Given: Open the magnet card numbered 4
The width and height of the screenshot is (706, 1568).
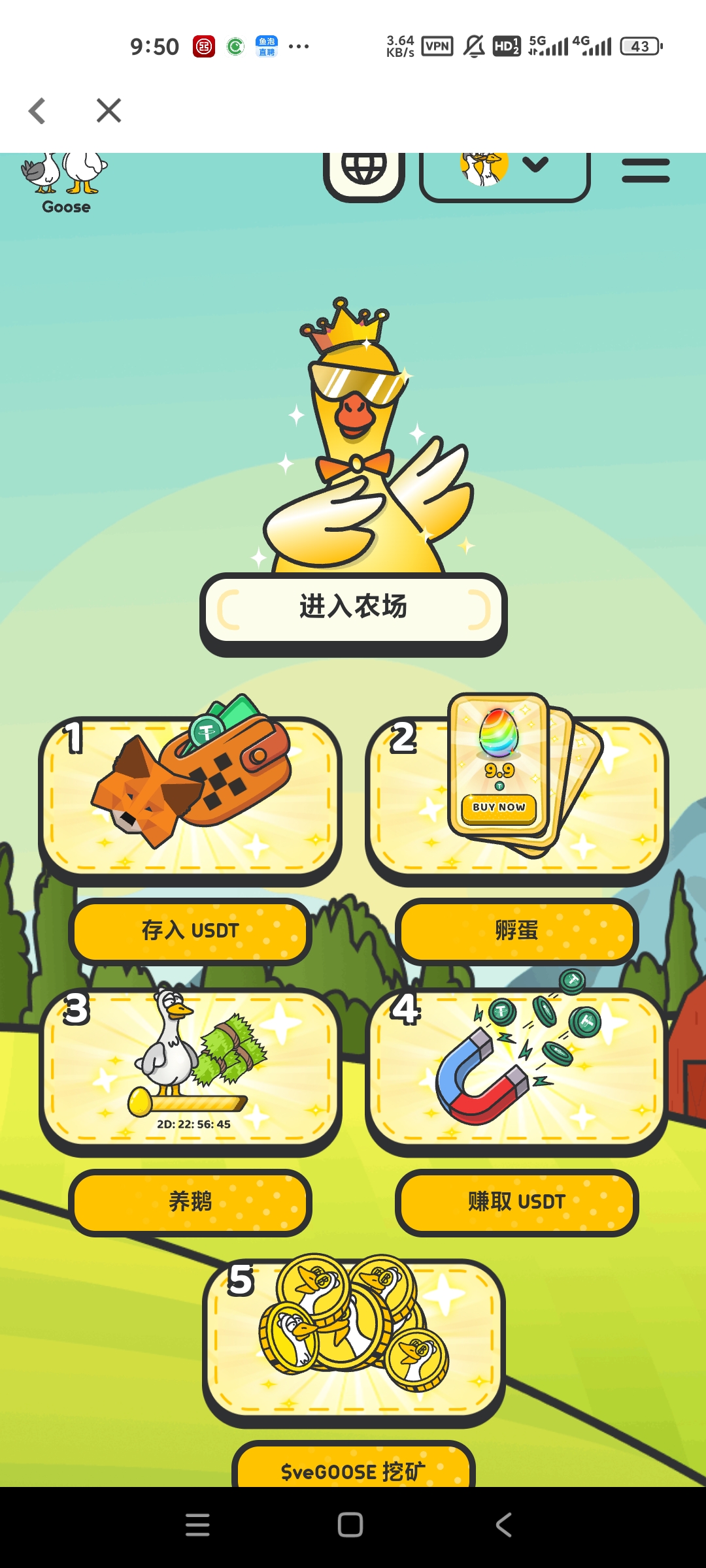Looking at the screenshot, I should coord(516,1069).
